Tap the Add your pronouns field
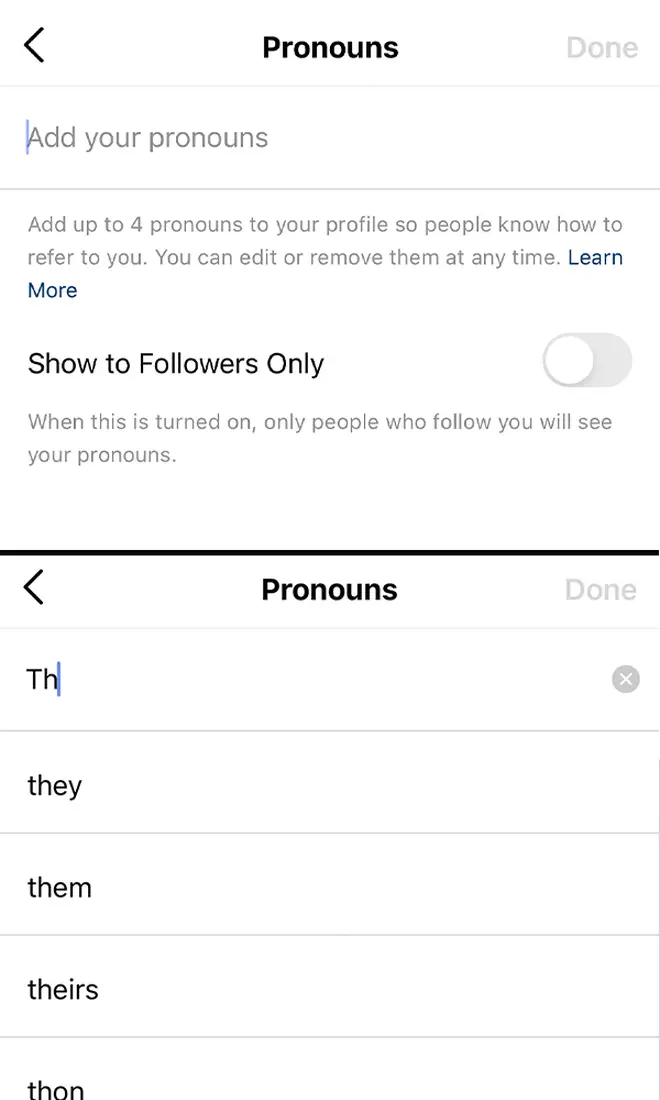The image size is (660, 1100). point(330,138)
